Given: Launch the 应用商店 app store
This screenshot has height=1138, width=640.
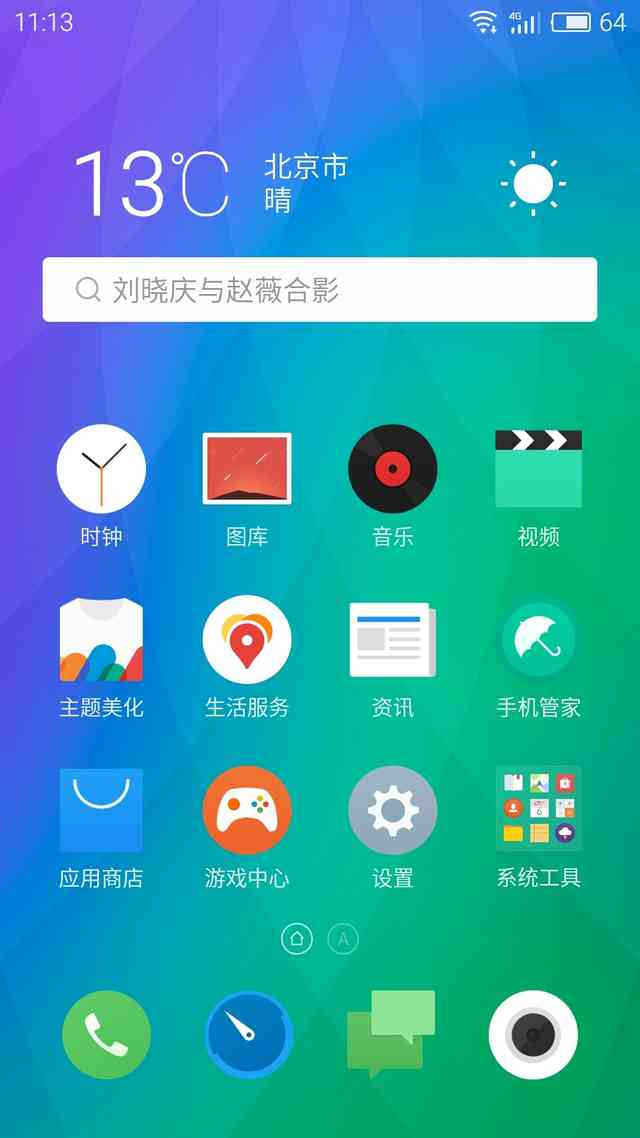Looking at the screenshot, I should (101, 810).
